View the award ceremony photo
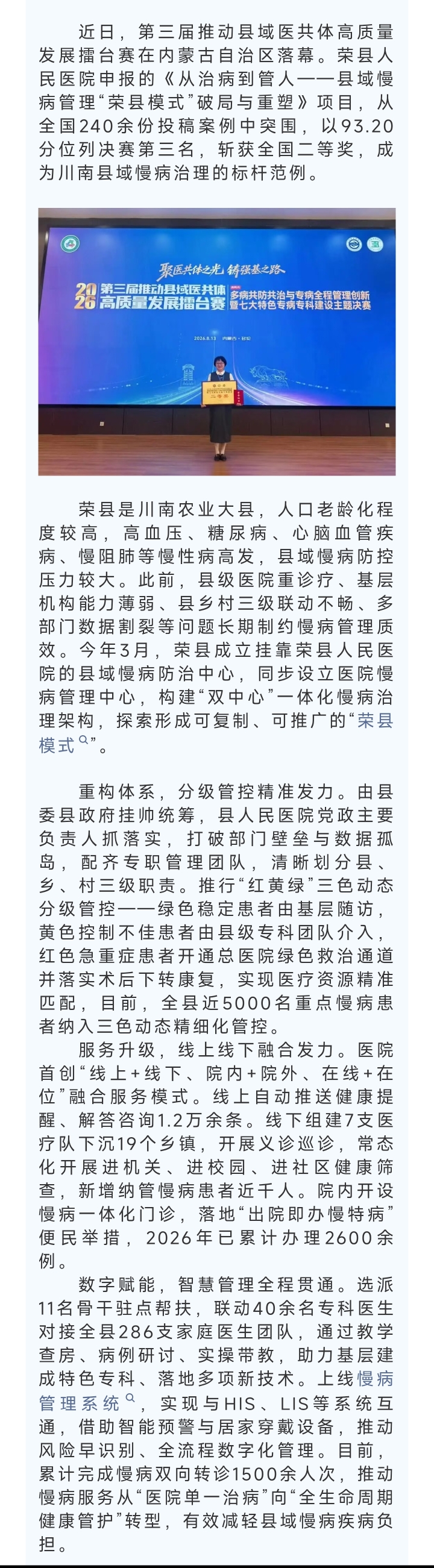 (216, 342)
